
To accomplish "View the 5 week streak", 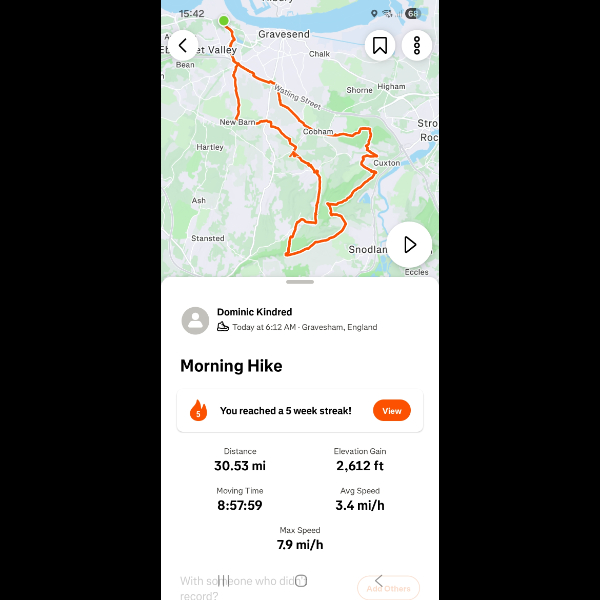I will pyautogui.click(x=391, y=411).
